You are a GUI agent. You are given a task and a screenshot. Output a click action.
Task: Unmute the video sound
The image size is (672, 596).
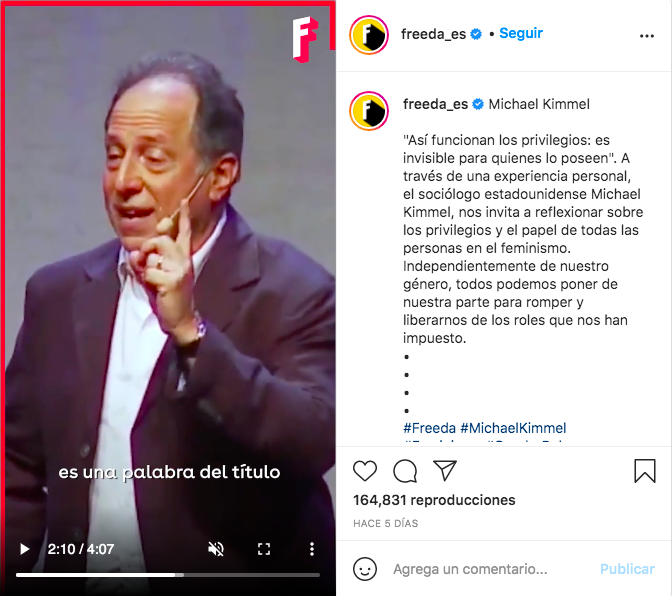point(216,549)
